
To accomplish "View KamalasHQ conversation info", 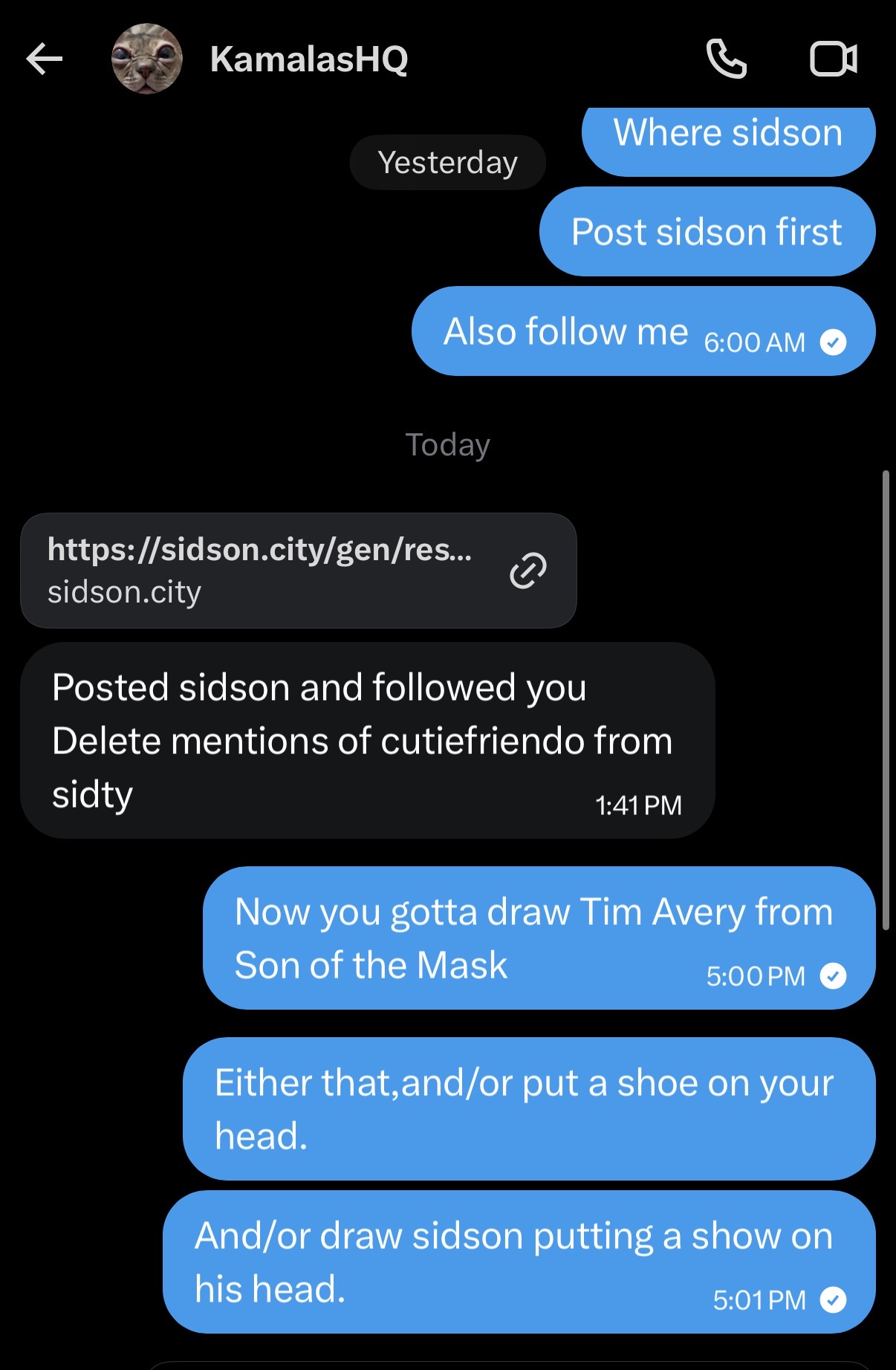I will click(309, 59).
